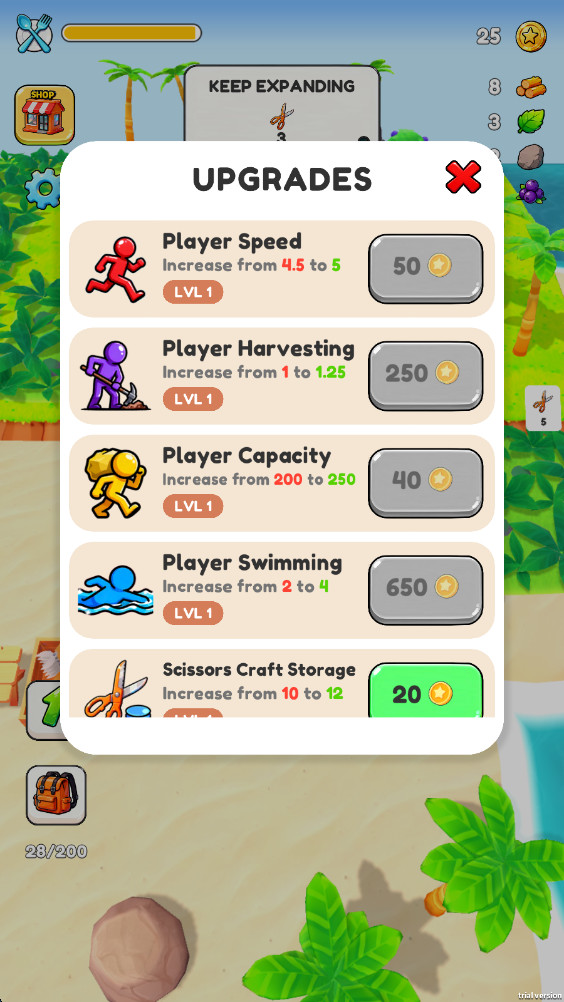Screen dimensions: 564x1002
Task: Open the backpack inventory
Action: [x=56, y=794]
